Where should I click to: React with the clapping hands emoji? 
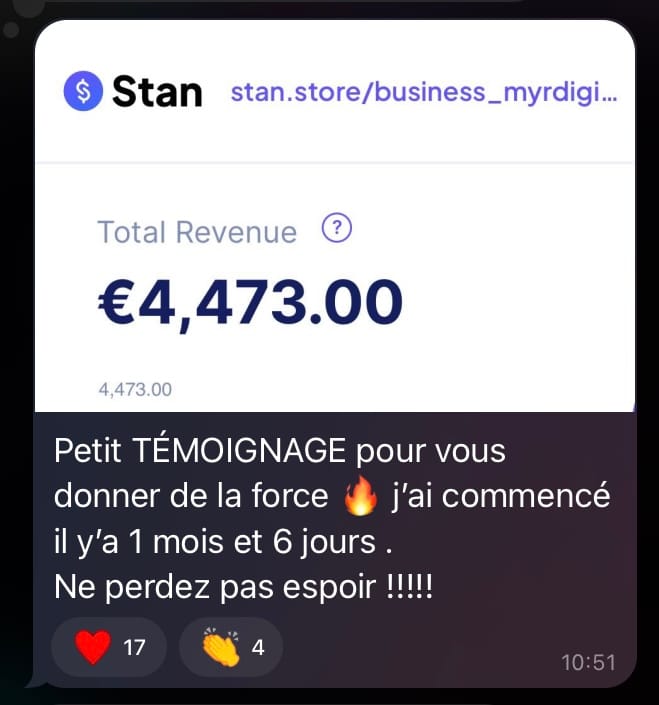[x=231, y=647]
